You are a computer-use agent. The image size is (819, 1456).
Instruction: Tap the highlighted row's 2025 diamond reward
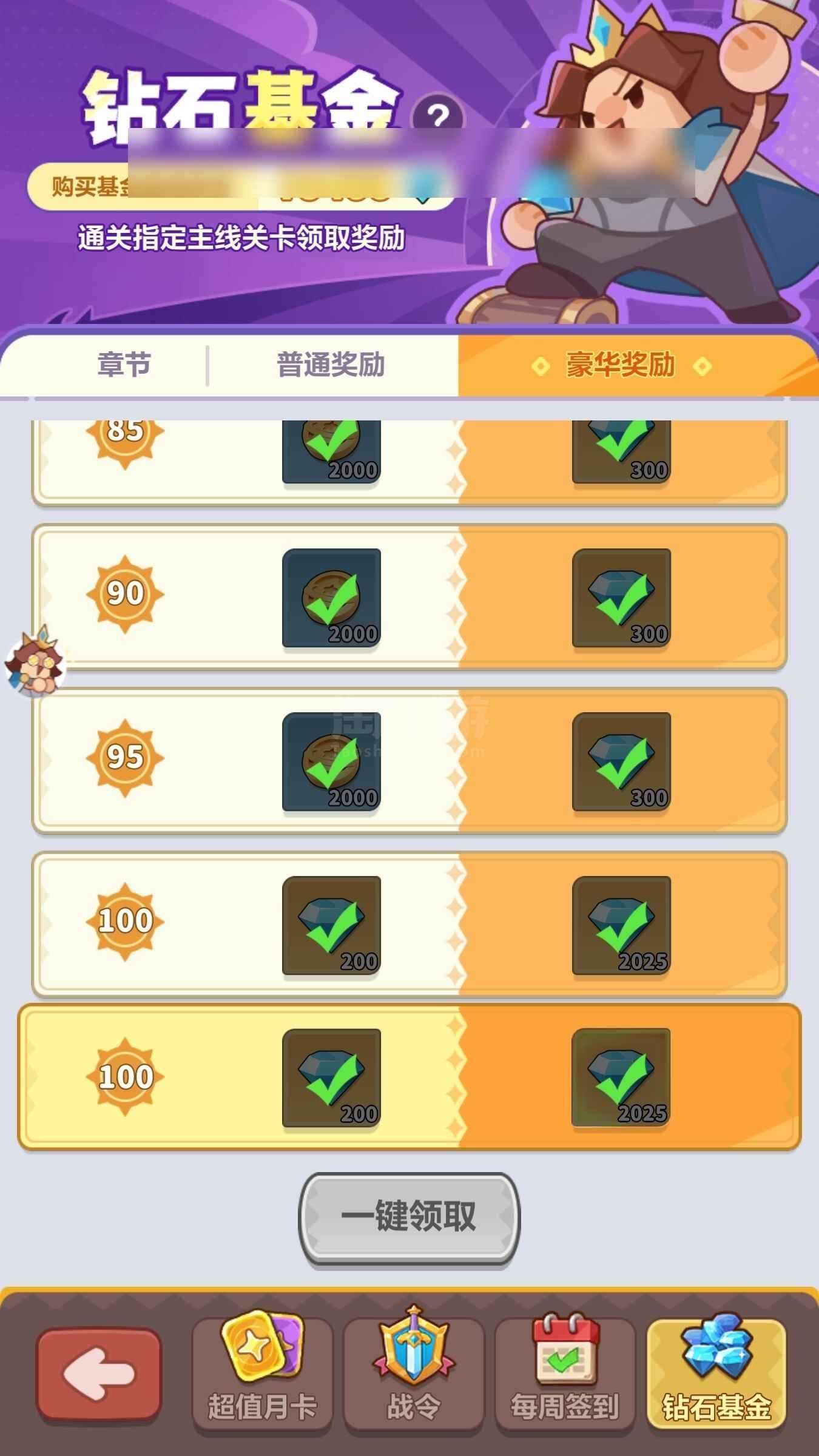621,1077
